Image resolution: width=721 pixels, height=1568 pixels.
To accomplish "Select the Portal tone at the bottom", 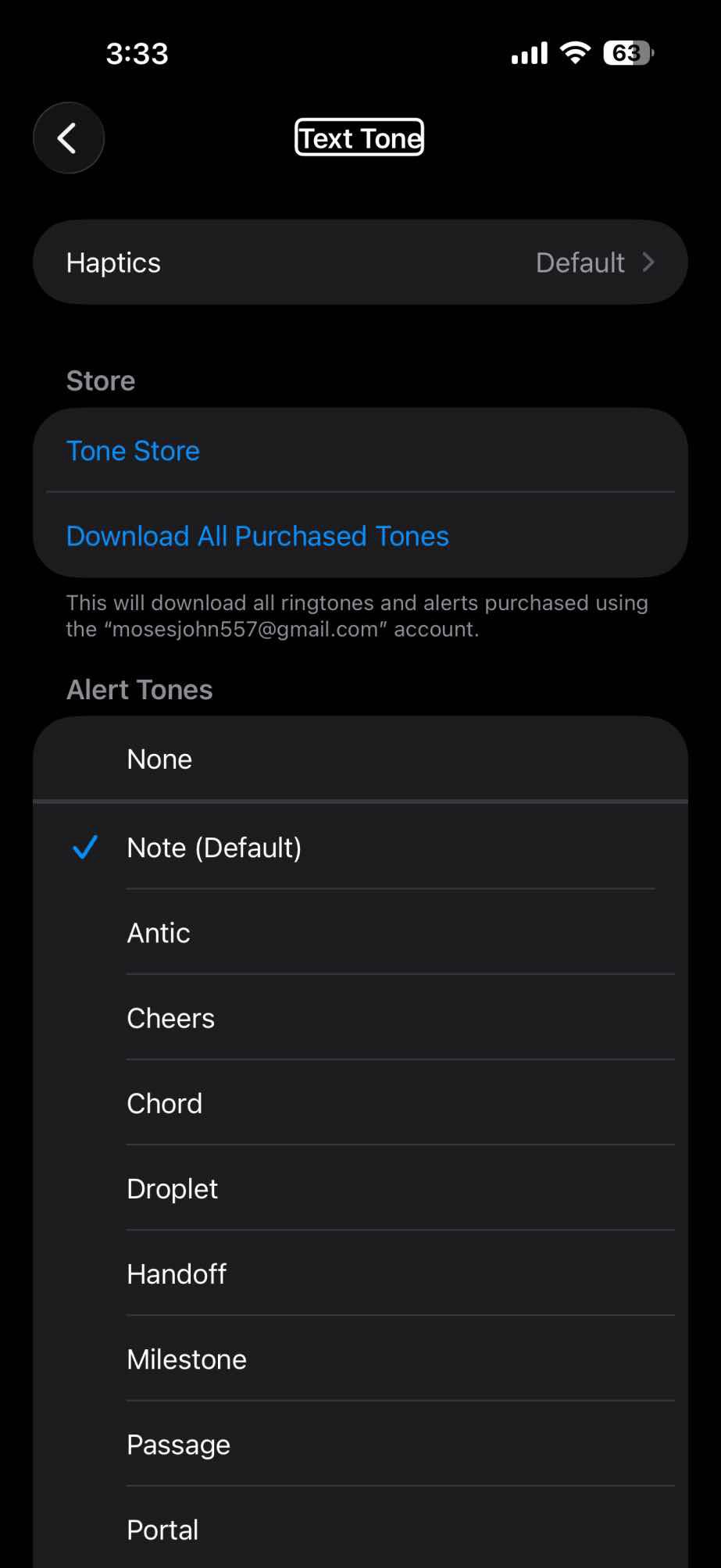I will pyautogui.click(x=162, y=1530).
